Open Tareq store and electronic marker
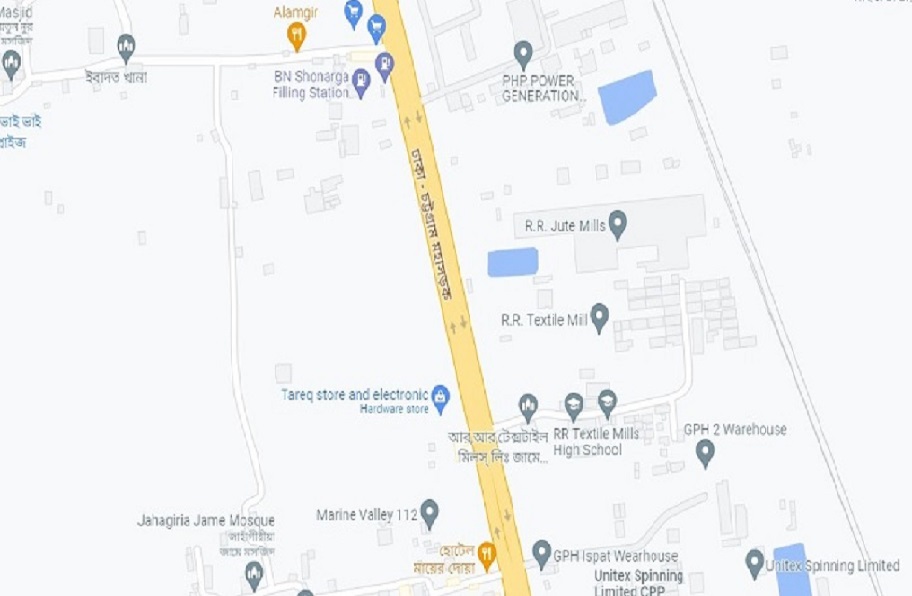 (440, 397)
